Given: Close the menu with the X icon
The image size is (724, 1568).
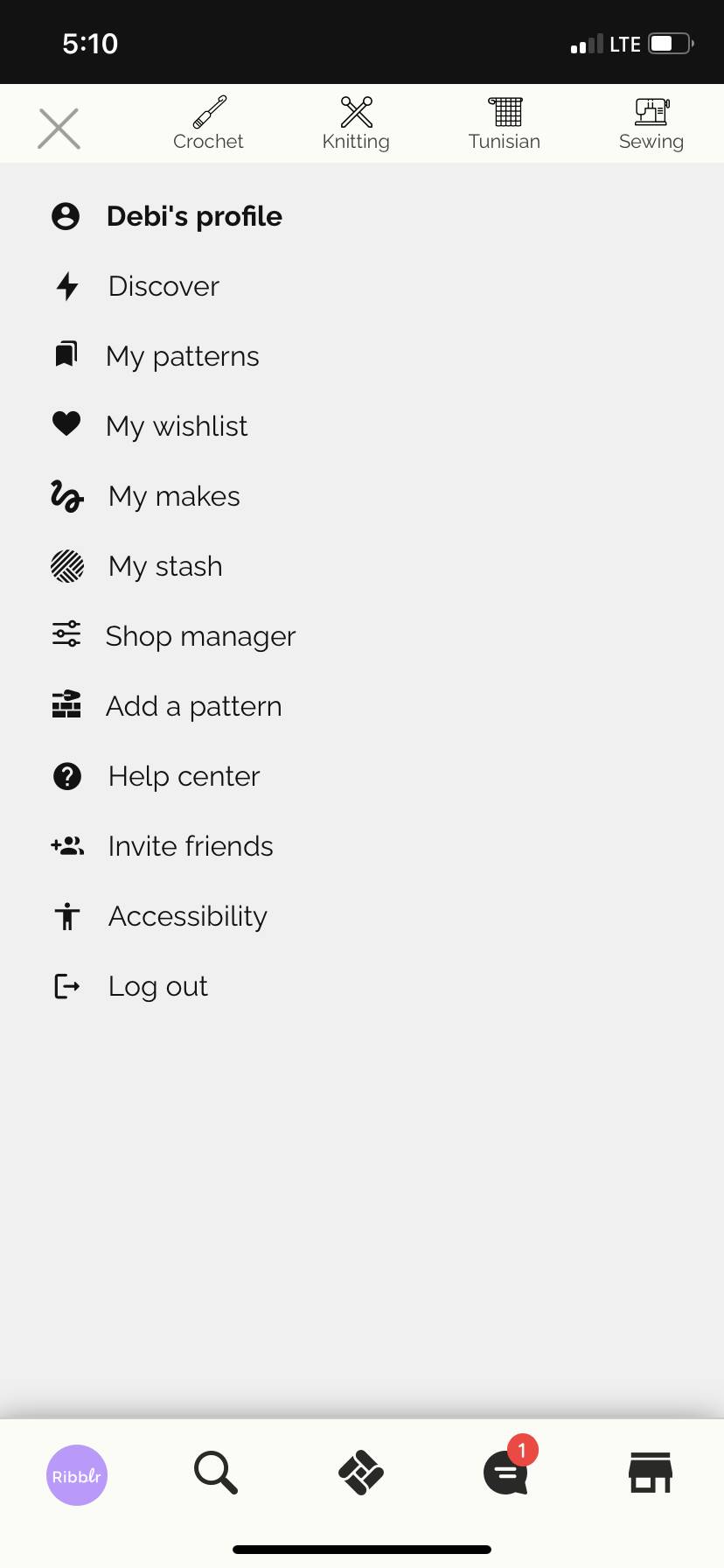Looking at the screenshot, I should (x=59, y=129).
